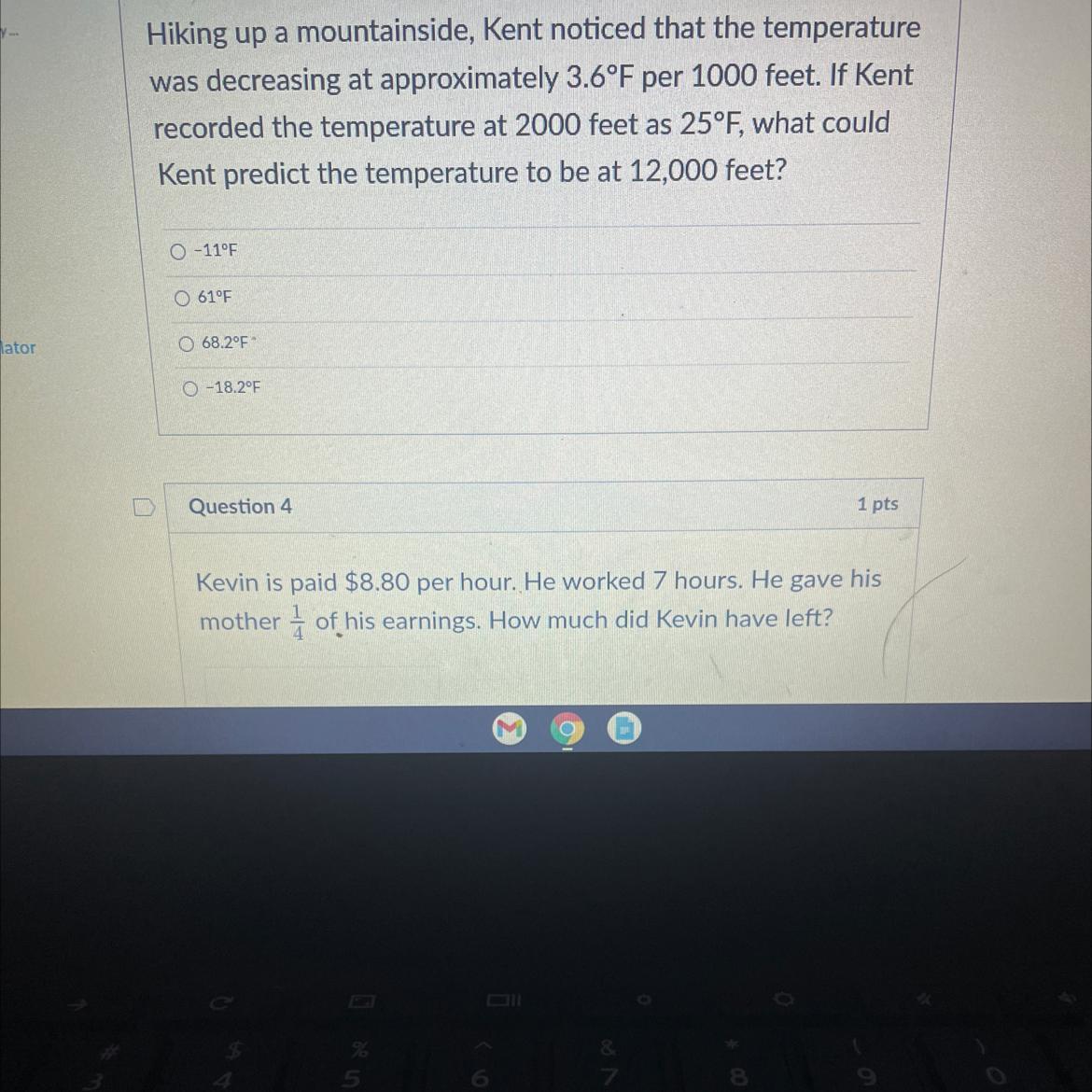Pick the 68.2°F answer option
This screenshot has height=1092, width=1092.
(x=187, y=344)
